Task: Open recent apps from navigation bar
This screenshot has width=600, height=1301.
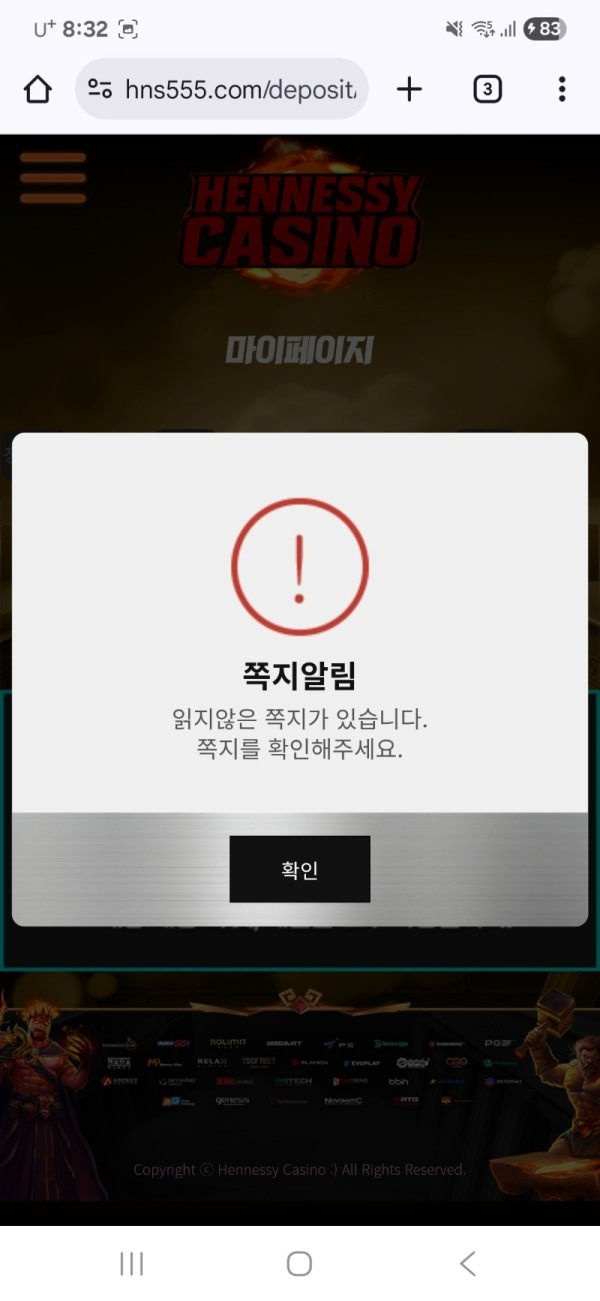Action: (x=132, y=1263)
